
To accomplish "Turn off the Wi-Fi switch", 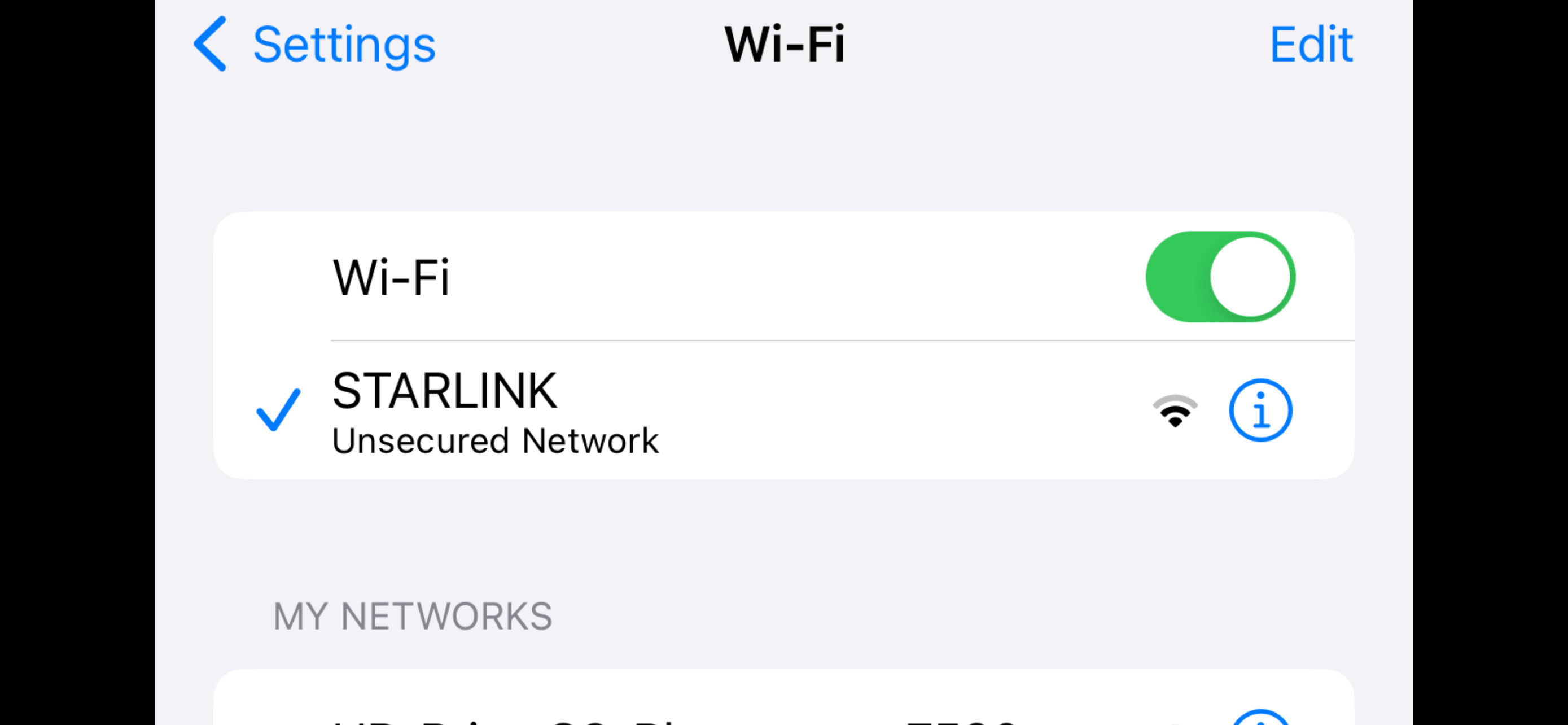I will click(1220, 277).
